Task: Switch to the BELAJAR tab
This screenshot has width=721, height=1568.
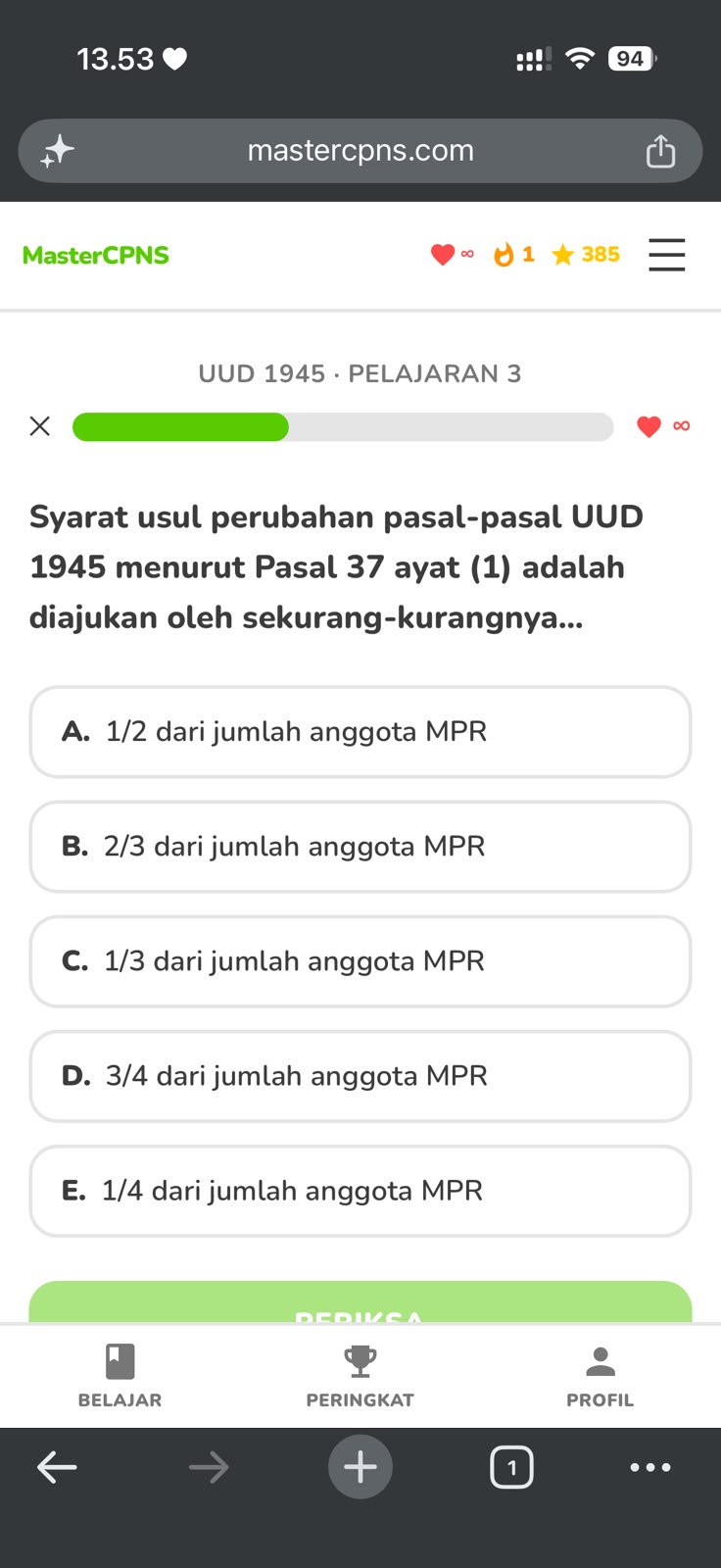Action: tap(120, 1376)
